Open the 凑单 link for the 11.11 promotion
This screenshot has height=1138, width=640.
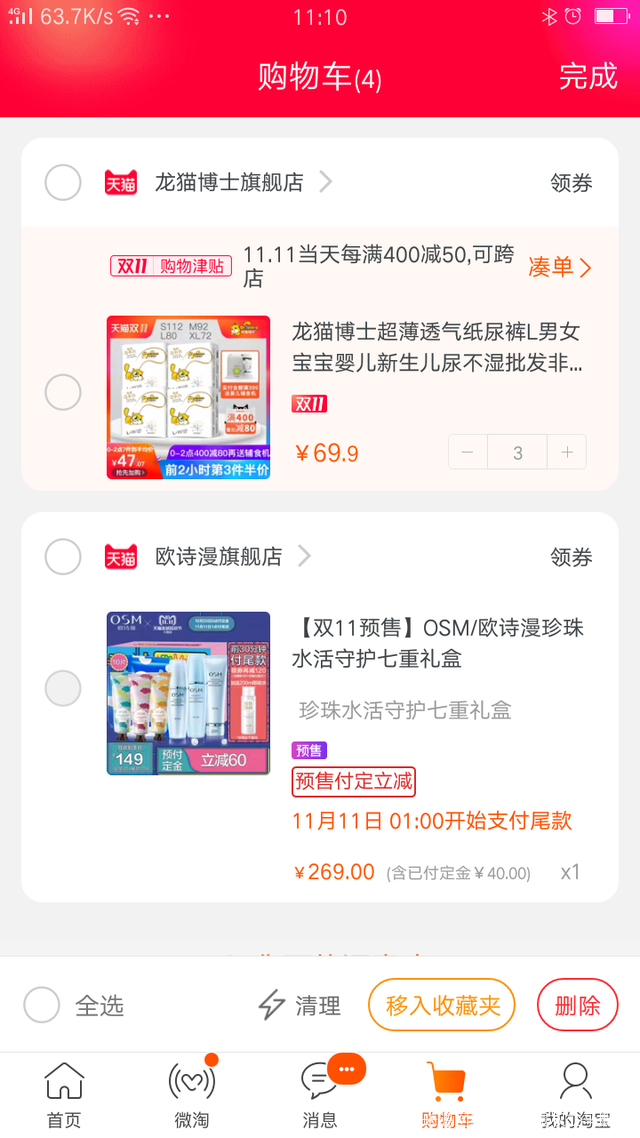coord(560,267)
